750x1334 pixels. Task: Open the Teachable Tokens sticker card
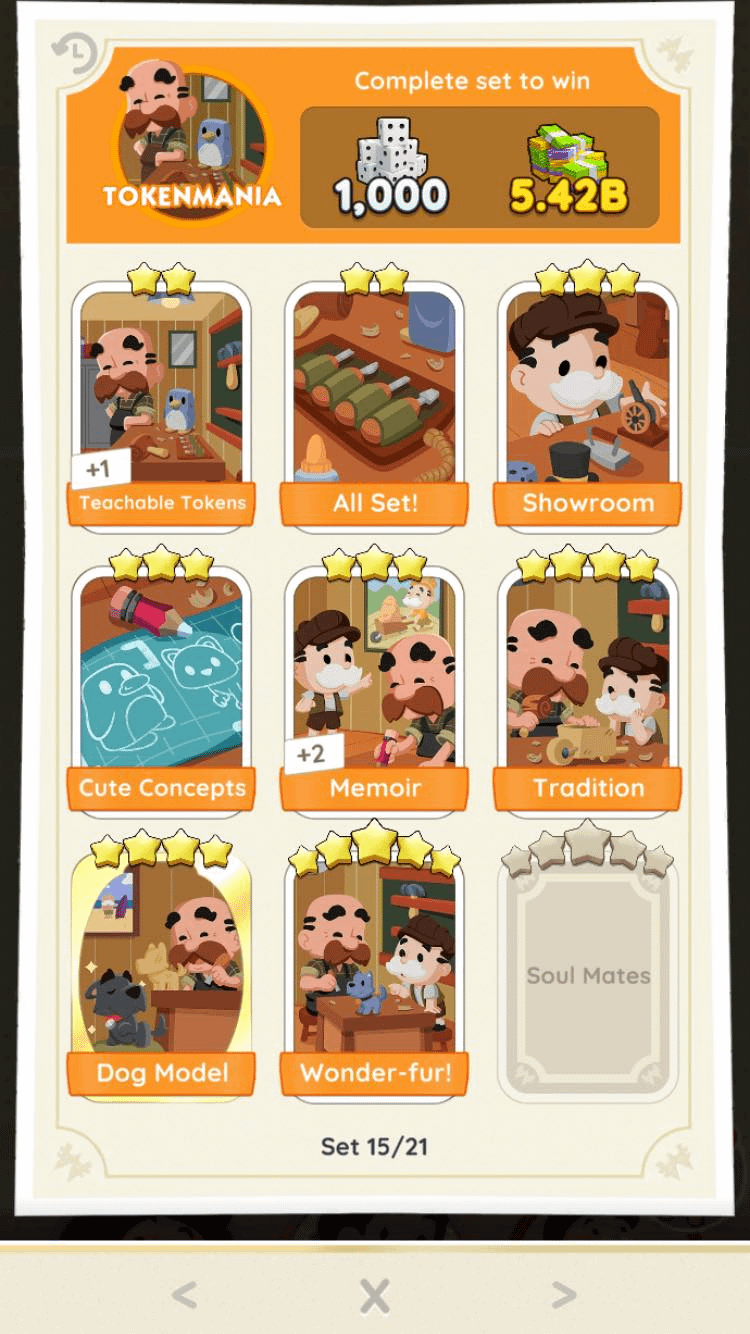coord(162,400)
